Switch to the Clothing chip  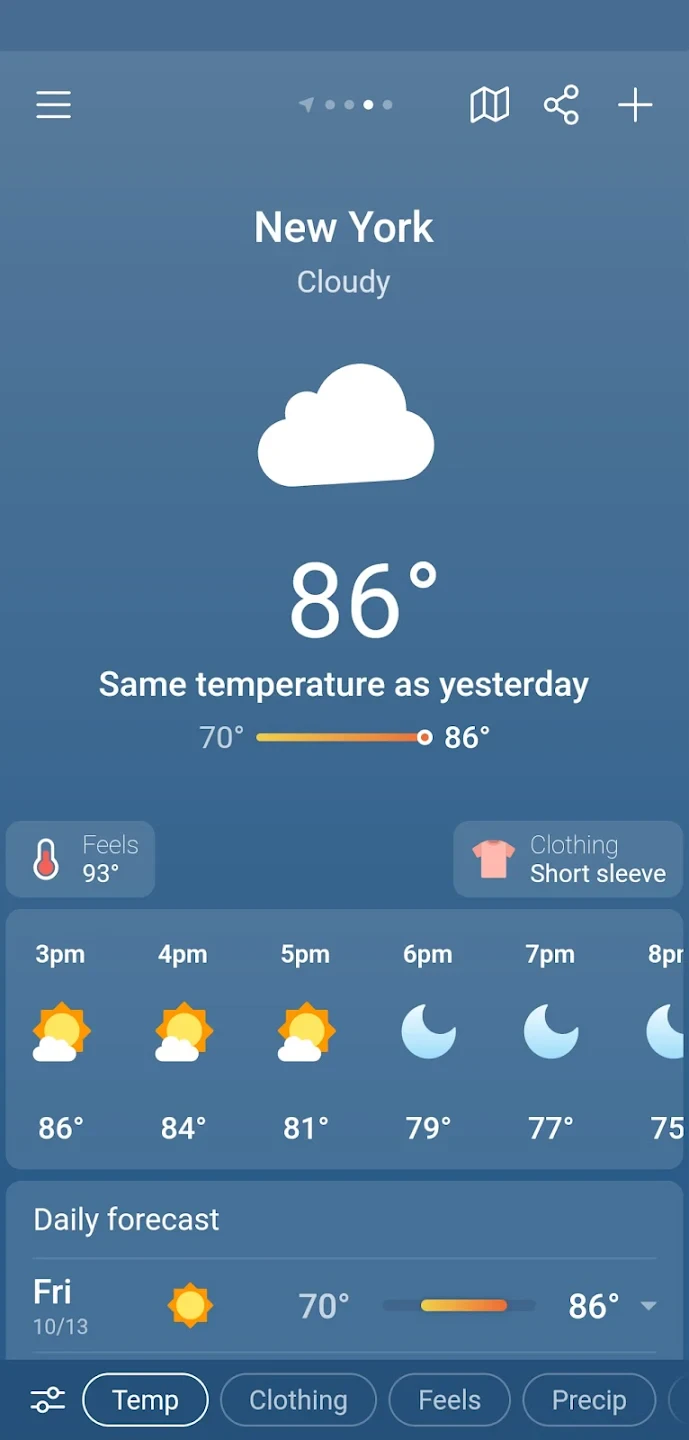coord(298,1400)
